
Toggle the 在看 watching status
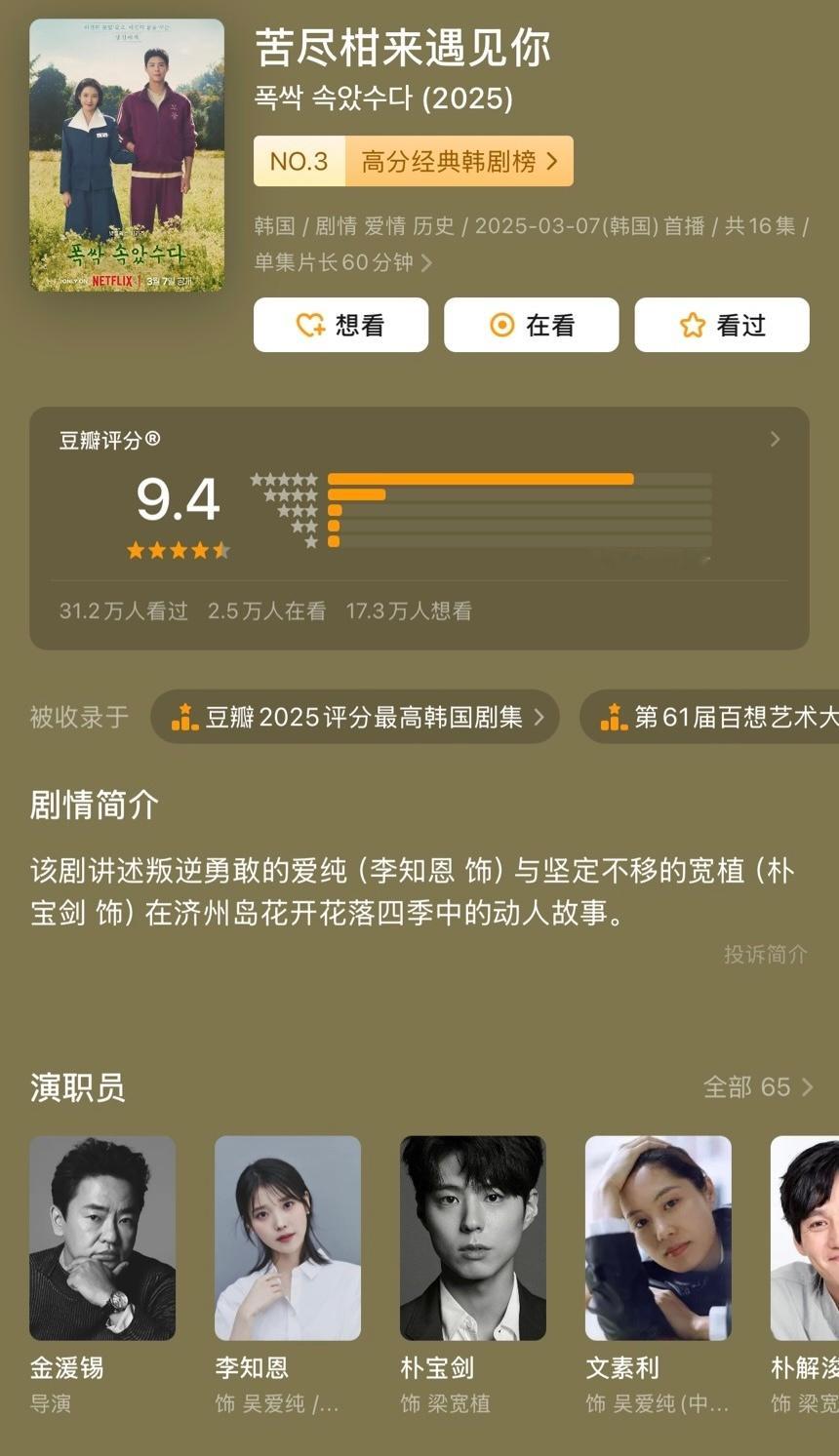coord(531,325)
